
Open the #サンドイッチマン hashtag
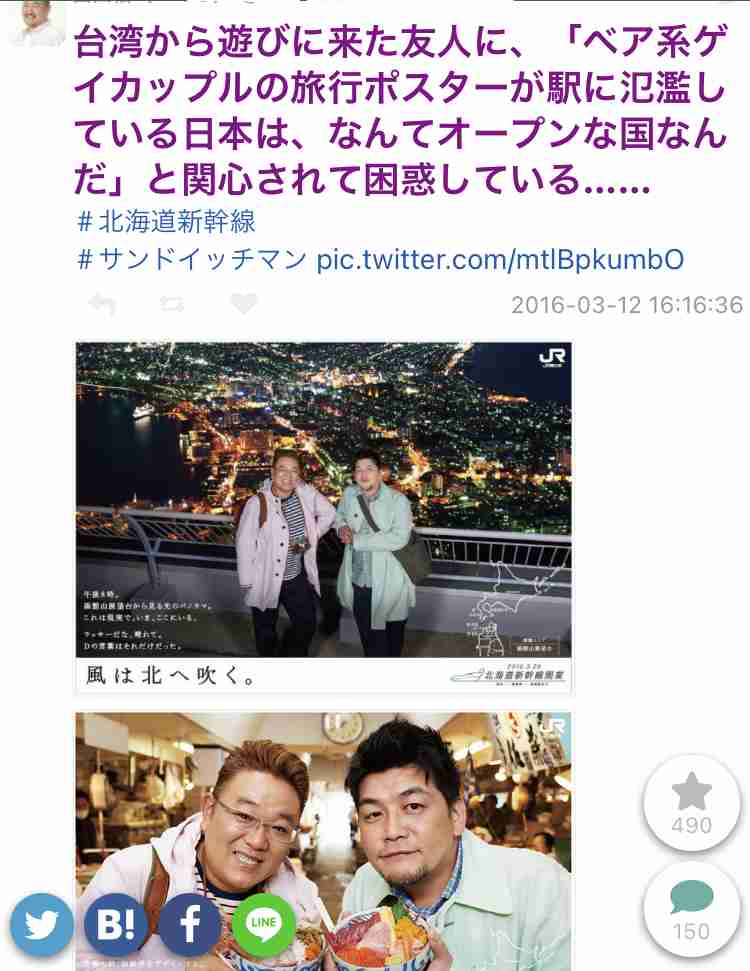[x=191, y=260]
